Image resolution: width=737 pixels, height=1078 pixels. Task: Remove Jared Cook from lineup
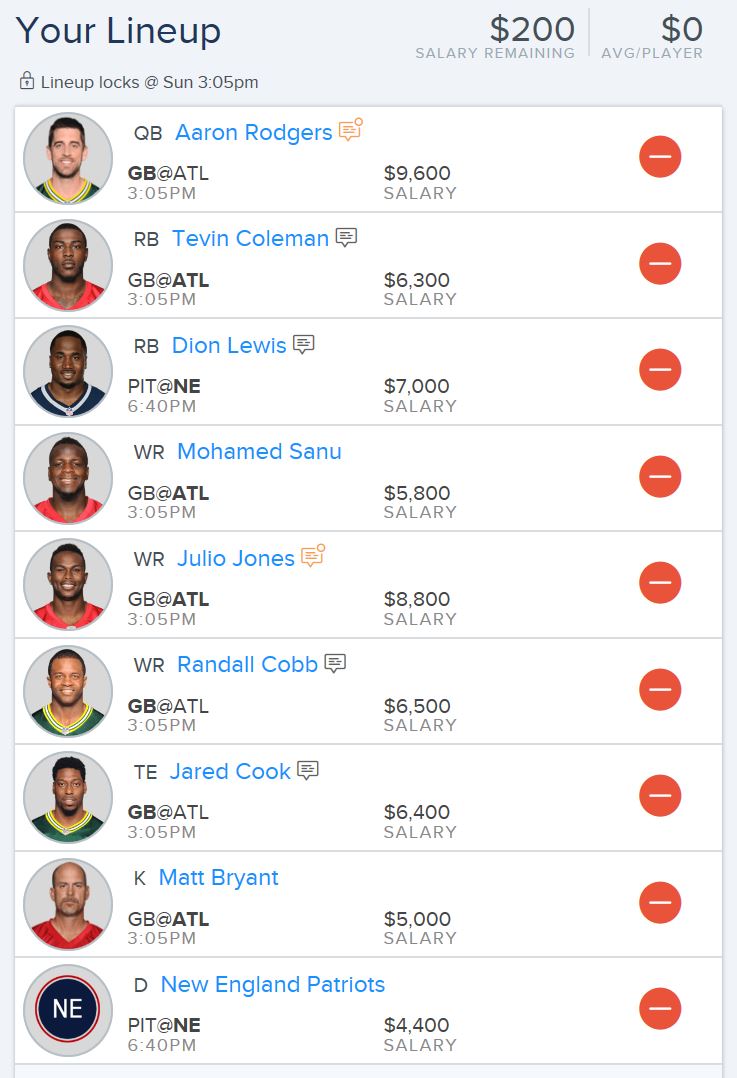click(660, 795)
